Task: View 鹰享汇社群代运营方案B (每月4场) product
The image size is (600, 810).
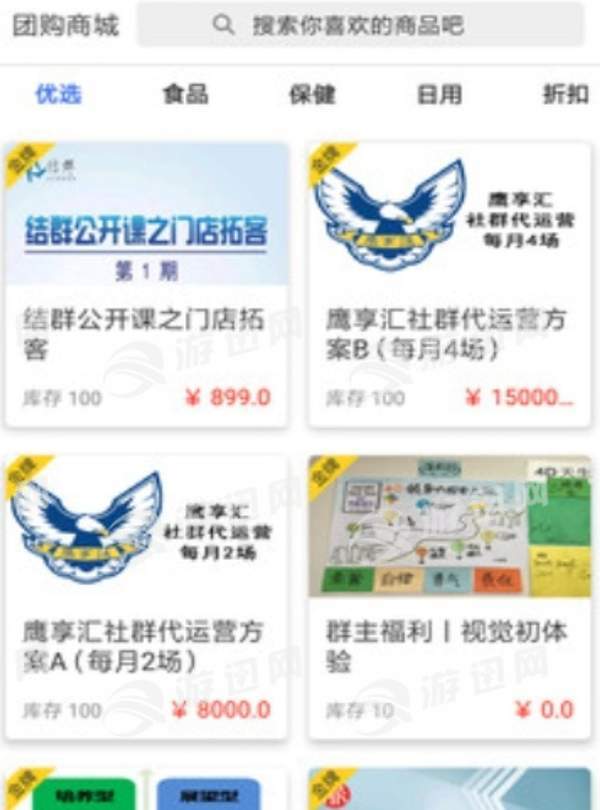Action: coord(449,285)
